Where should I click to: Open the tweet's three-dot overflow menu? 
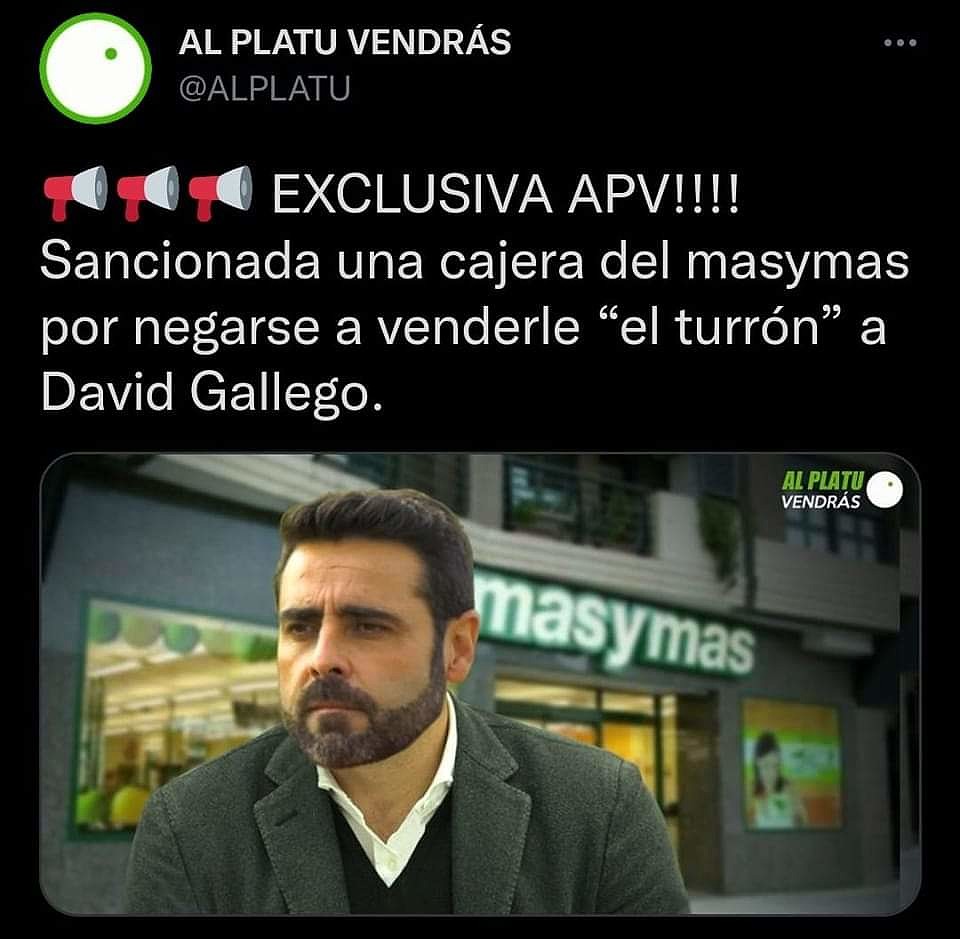click(900, 43)
